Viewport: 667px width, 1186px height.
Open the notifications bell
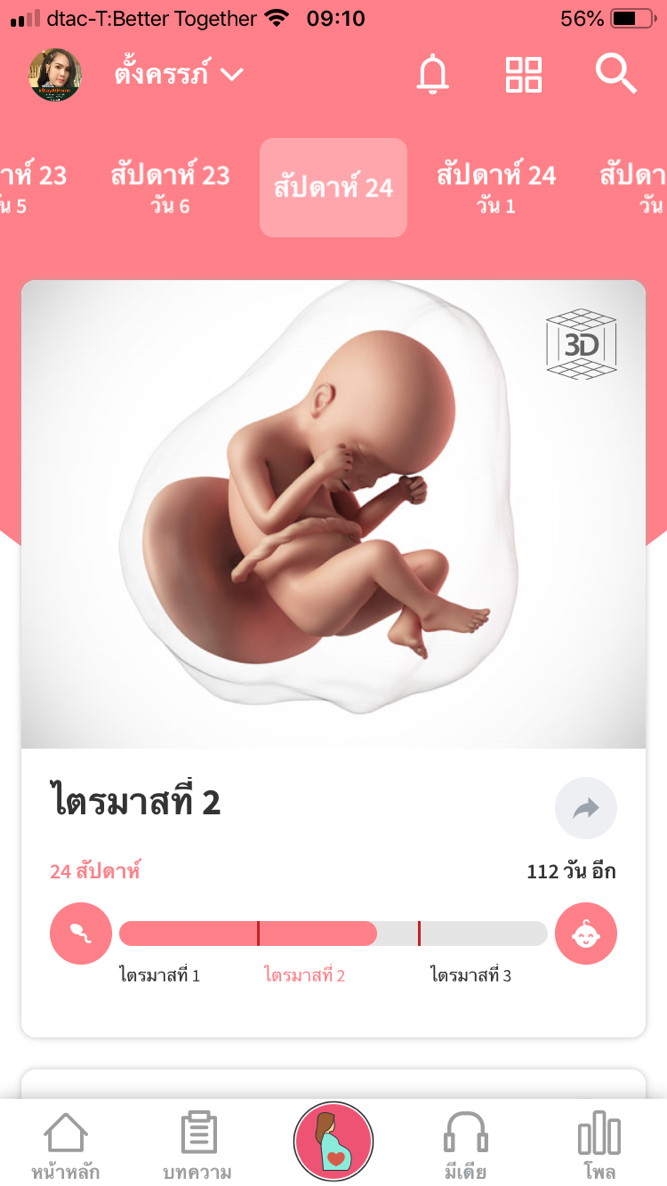point(433,74)
